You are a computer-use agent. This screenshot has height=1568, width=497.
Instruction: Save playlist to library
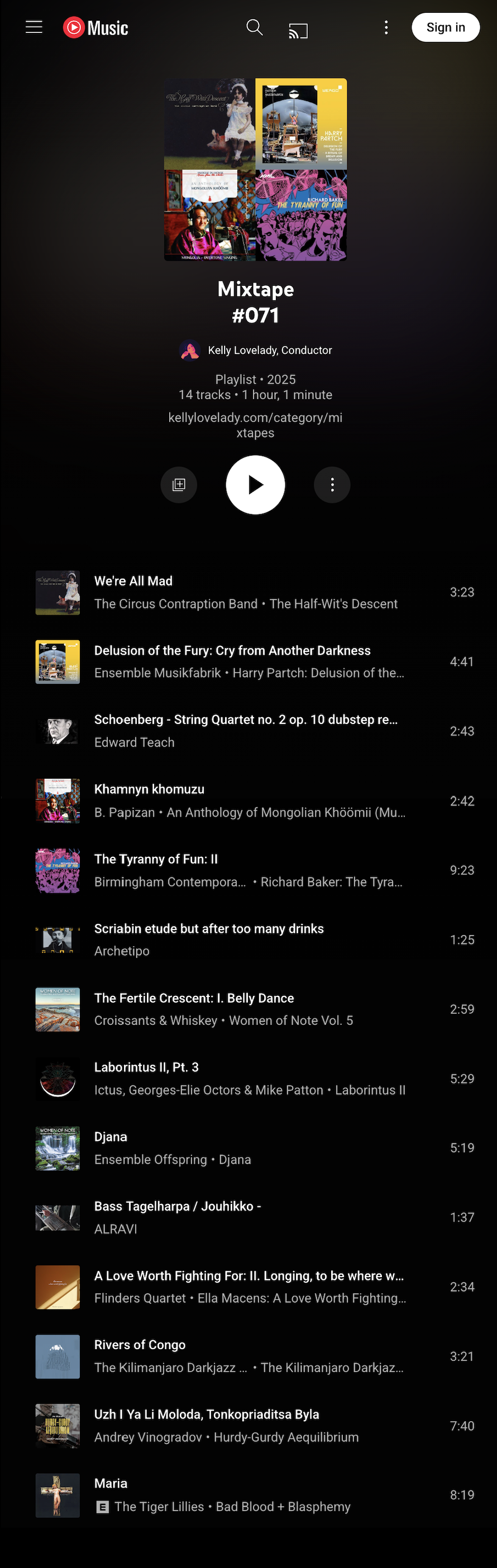tap(179, 485)
